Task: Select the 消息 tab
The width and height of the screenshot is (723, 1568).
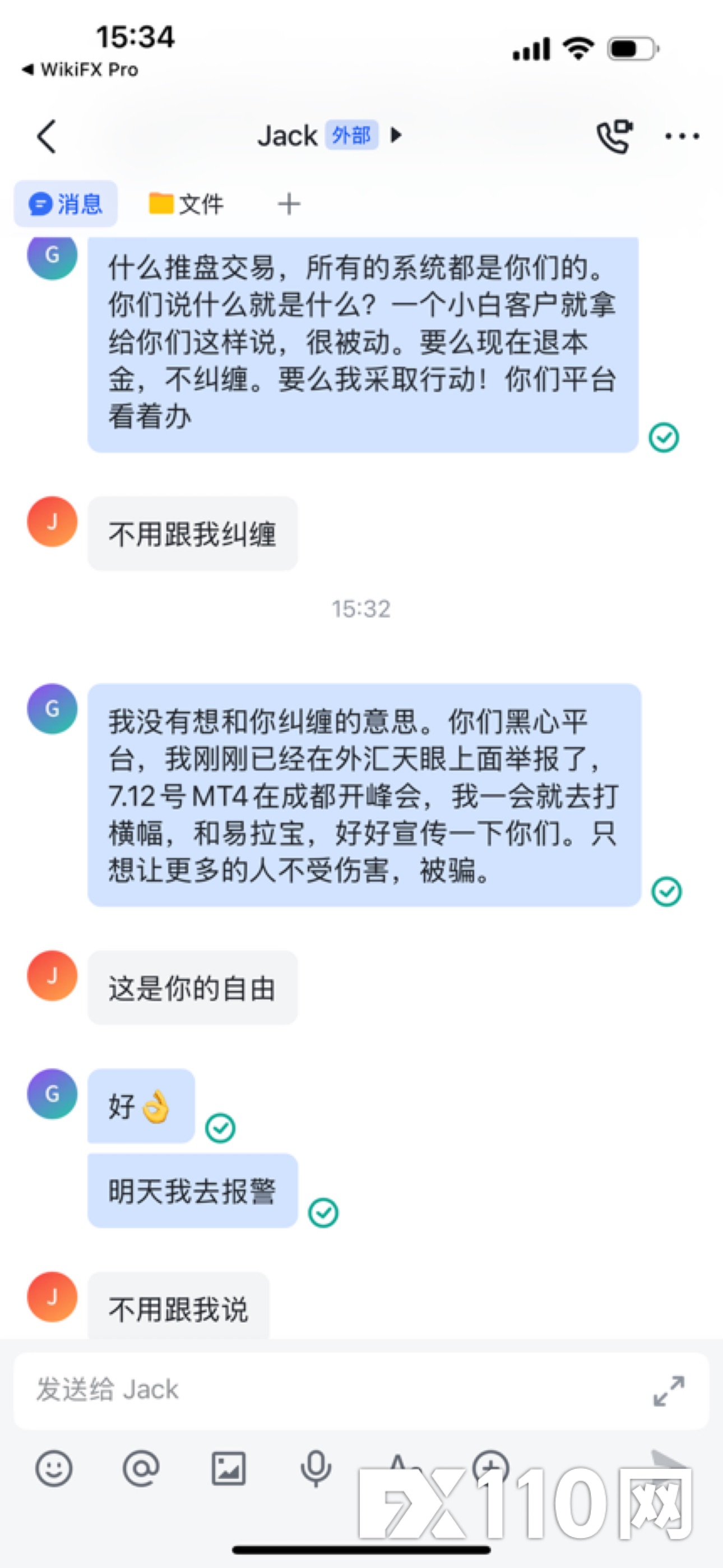Action: [66, 204]
